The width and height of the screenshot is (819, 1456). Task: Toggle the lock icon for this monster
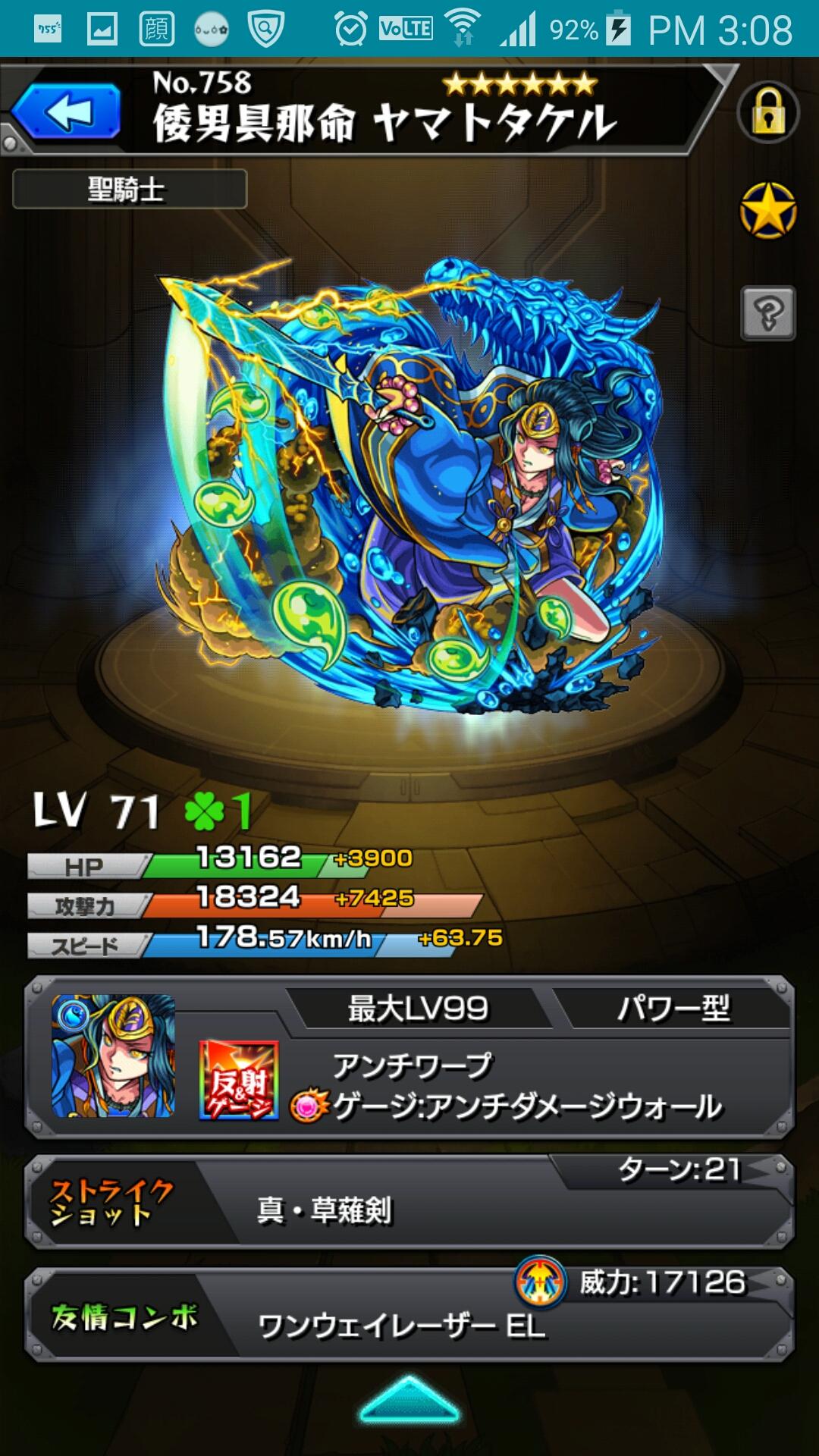(x=767, y=113)
